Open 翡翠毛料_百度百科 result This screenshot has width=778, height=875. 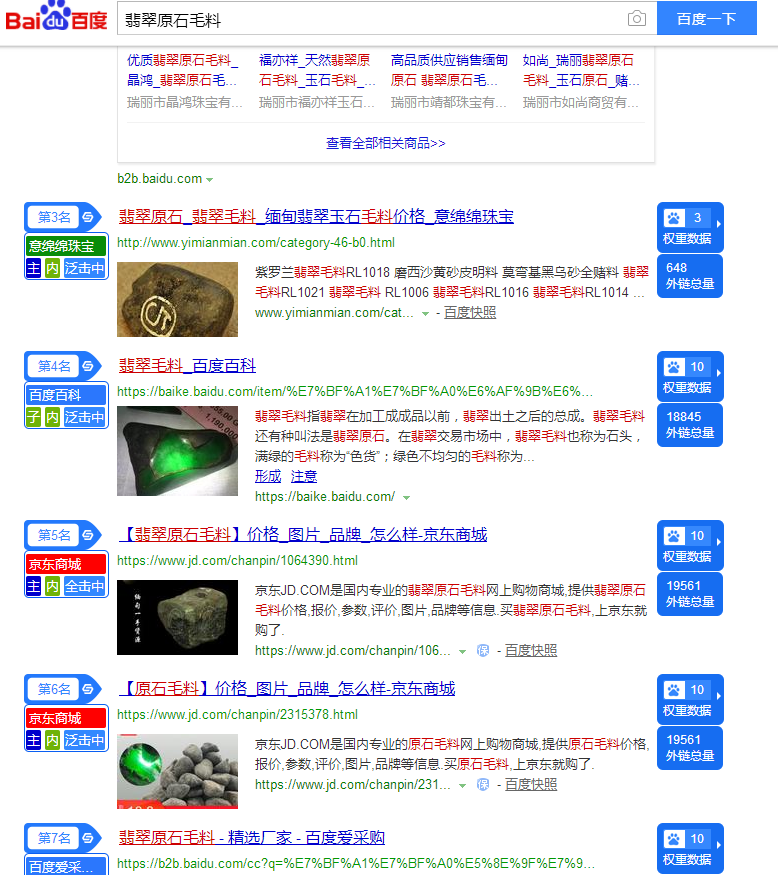[187, 366]
